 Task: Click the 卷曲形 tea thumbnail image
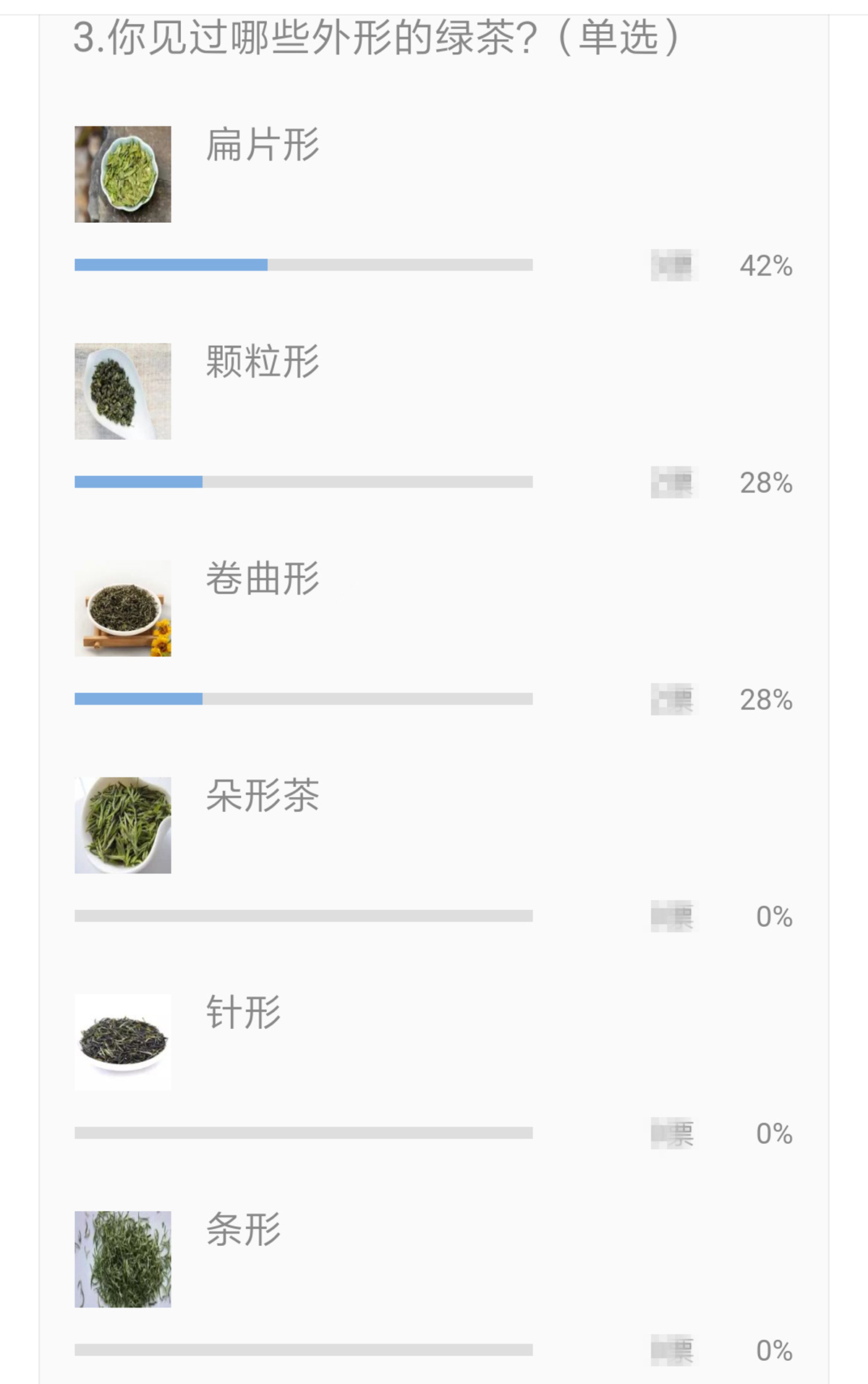[x=123, y=608]
